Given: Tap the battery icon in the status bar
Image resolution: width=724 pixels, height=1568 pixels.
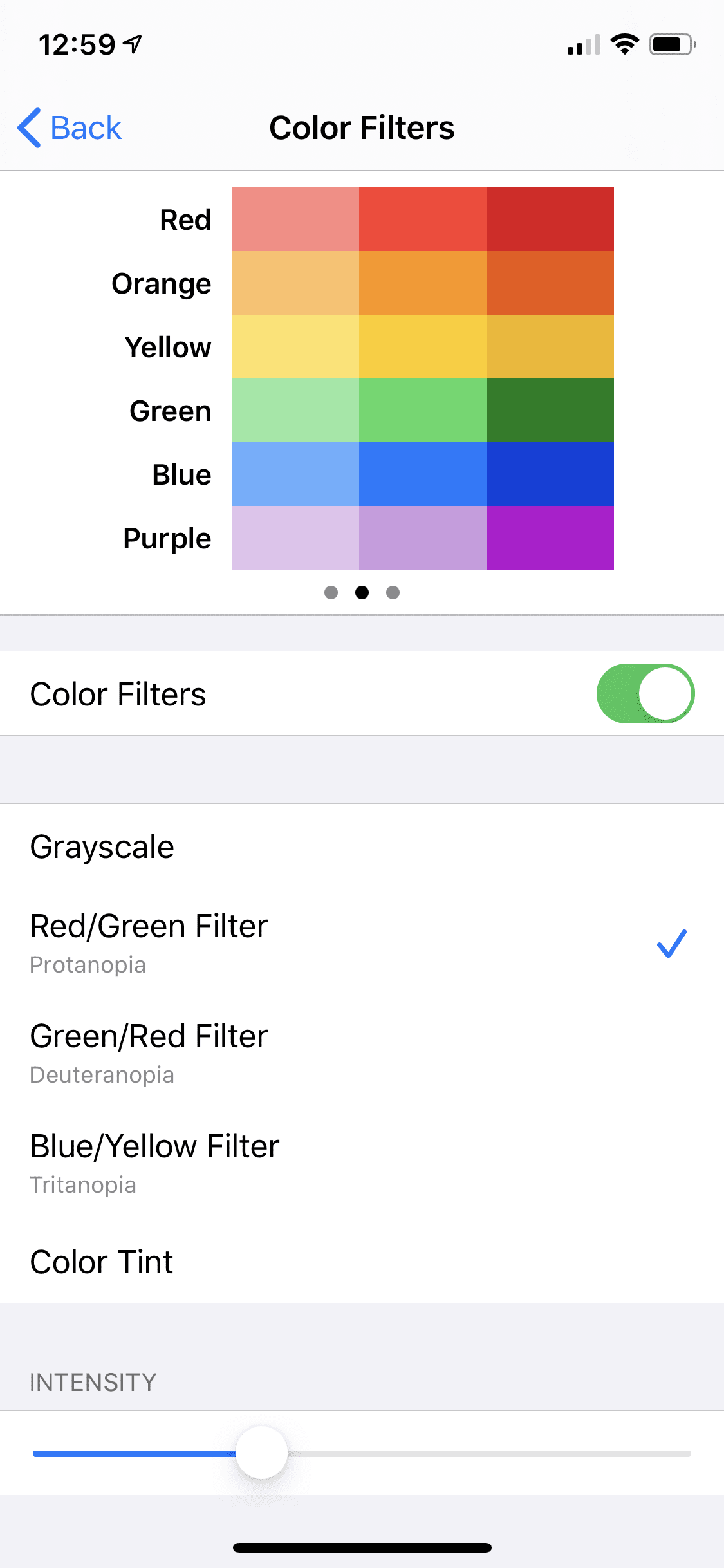Looking at the screenshot, I should pos(671,44).
